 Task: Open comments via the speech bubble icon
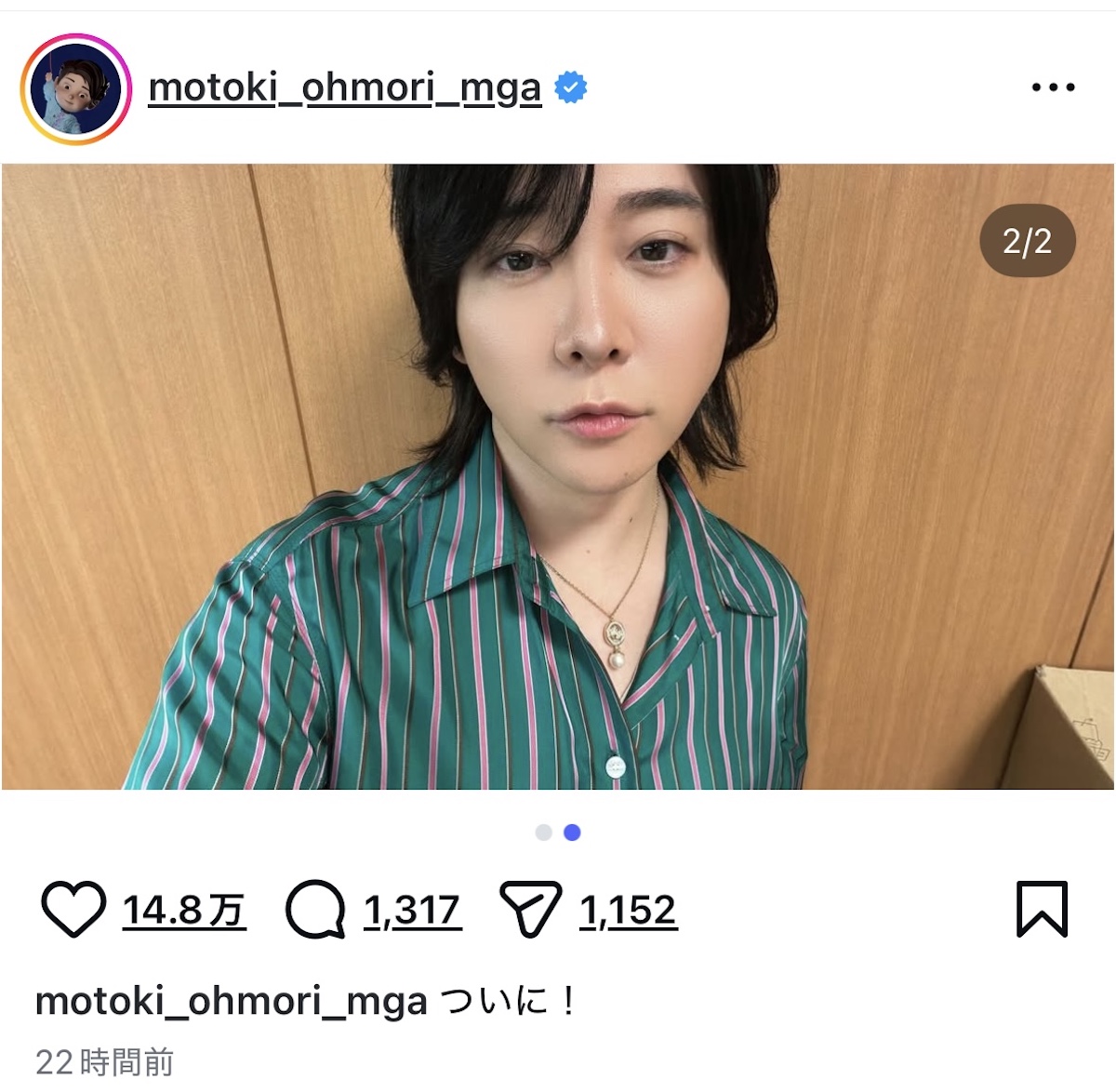pos(315,909)
